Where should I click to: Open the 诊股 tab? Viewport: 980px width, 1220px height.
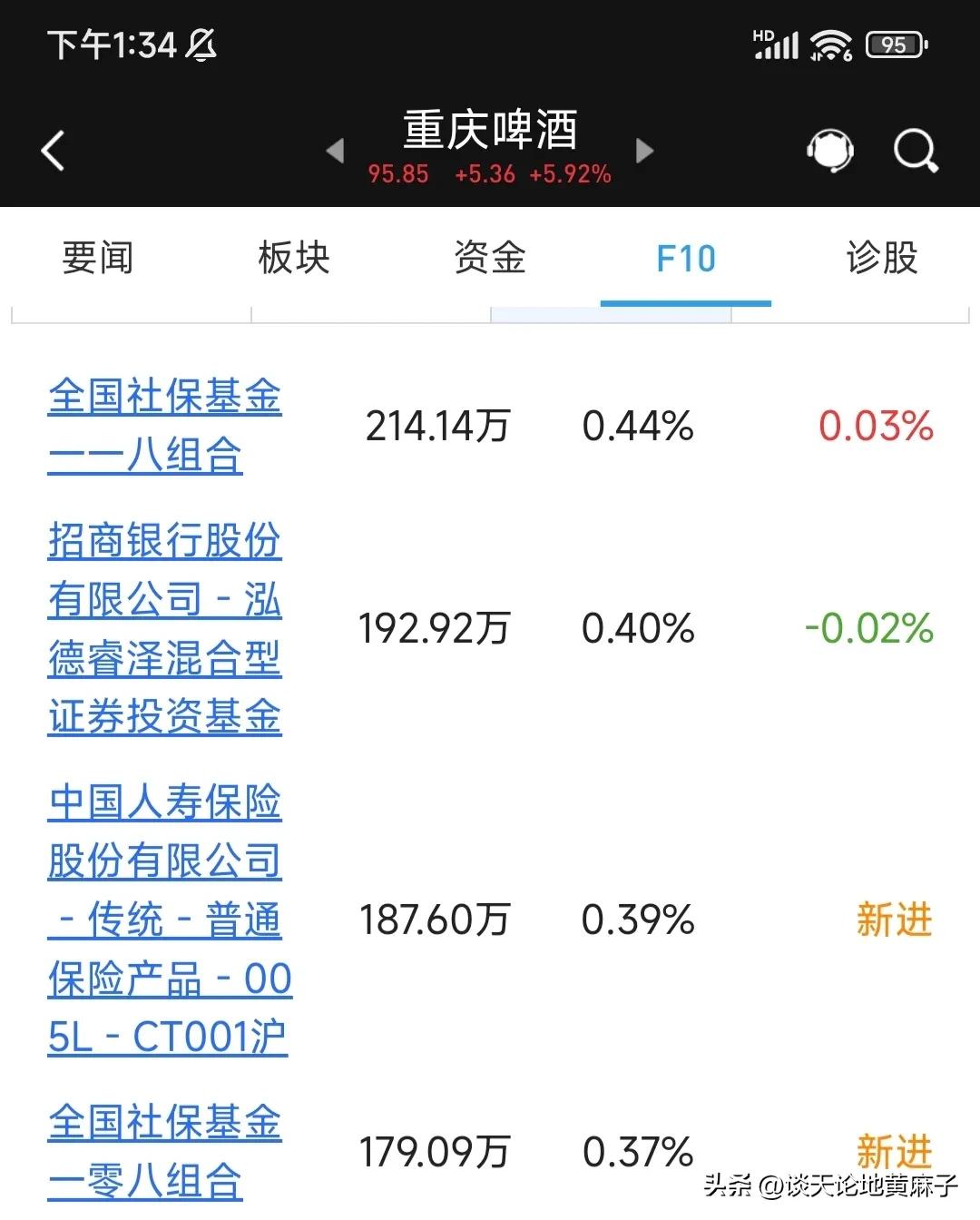[x=881, y=258]
